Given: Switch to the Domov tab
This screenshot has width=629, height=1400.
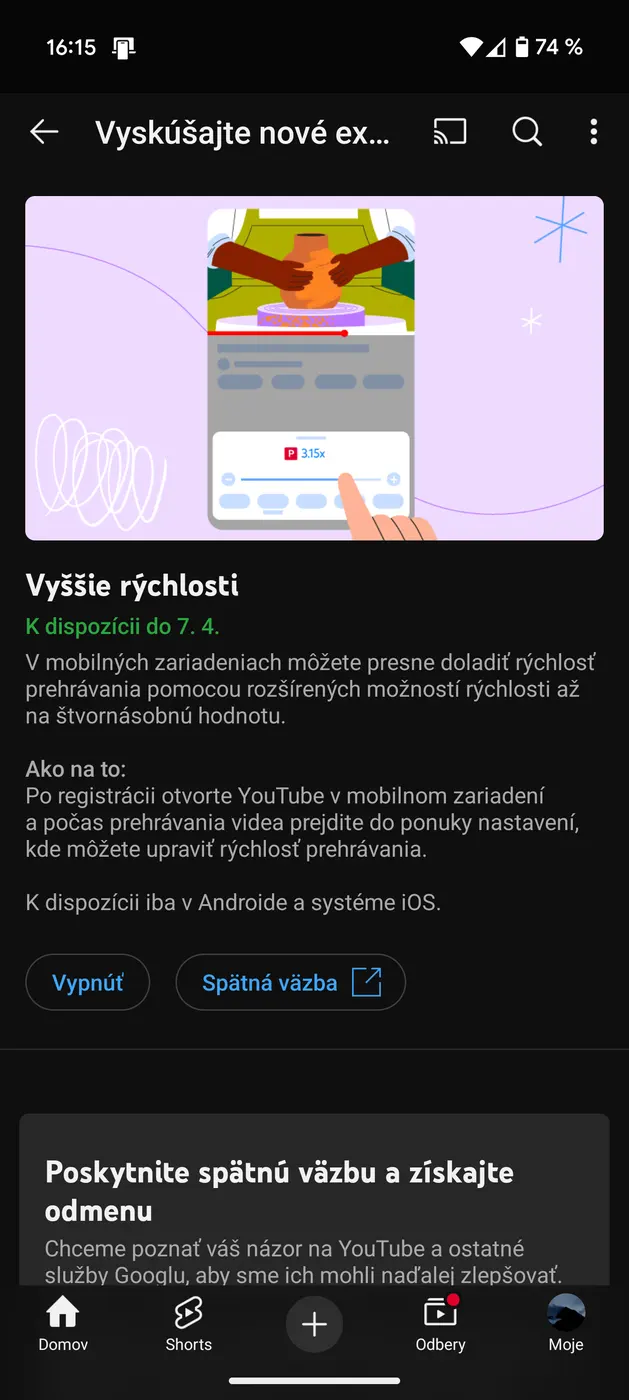Looking at the screenshot, I should click(x=63, y=1323).
